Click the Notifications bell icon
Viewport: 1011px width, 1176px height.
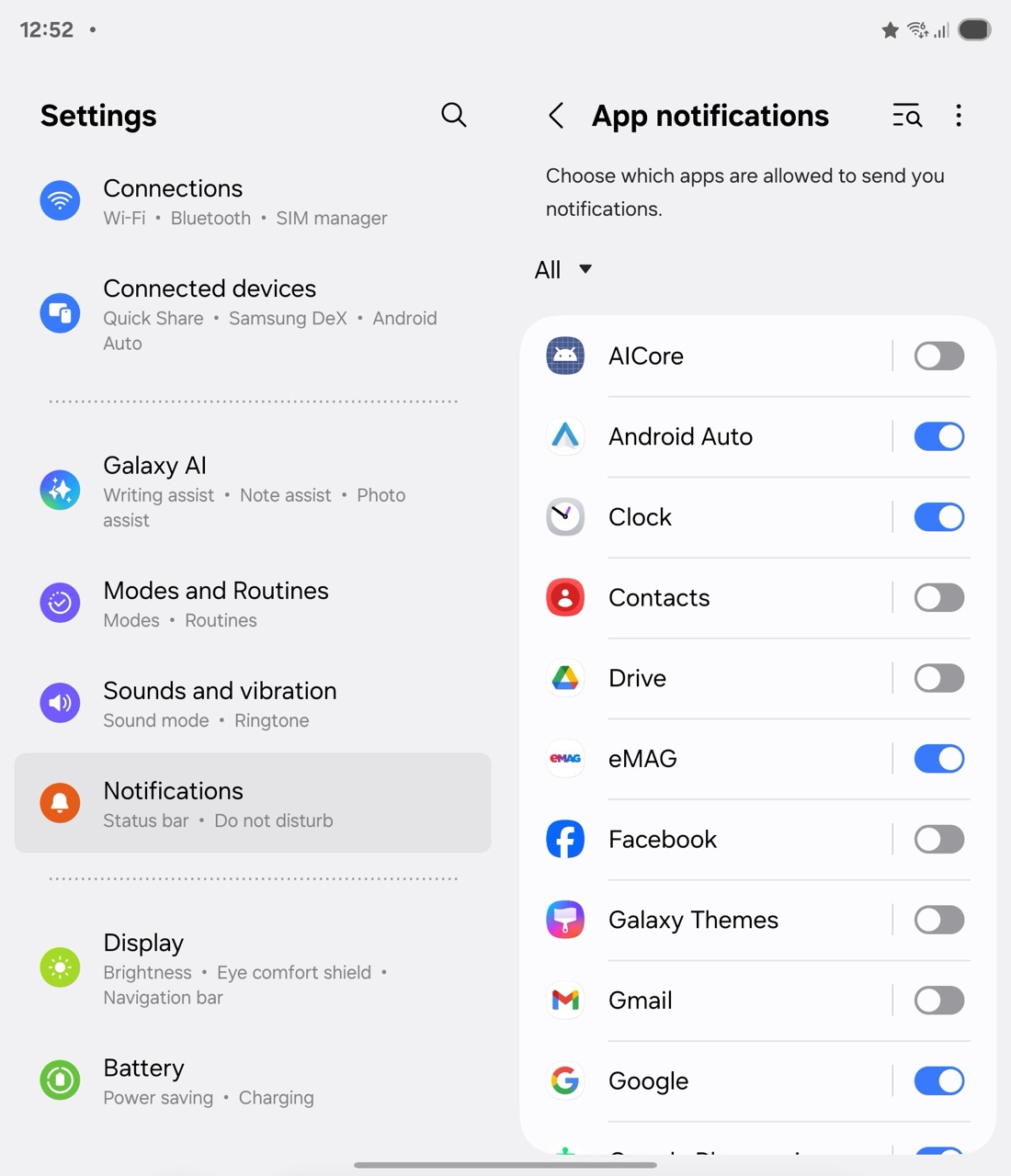(60, 803)
